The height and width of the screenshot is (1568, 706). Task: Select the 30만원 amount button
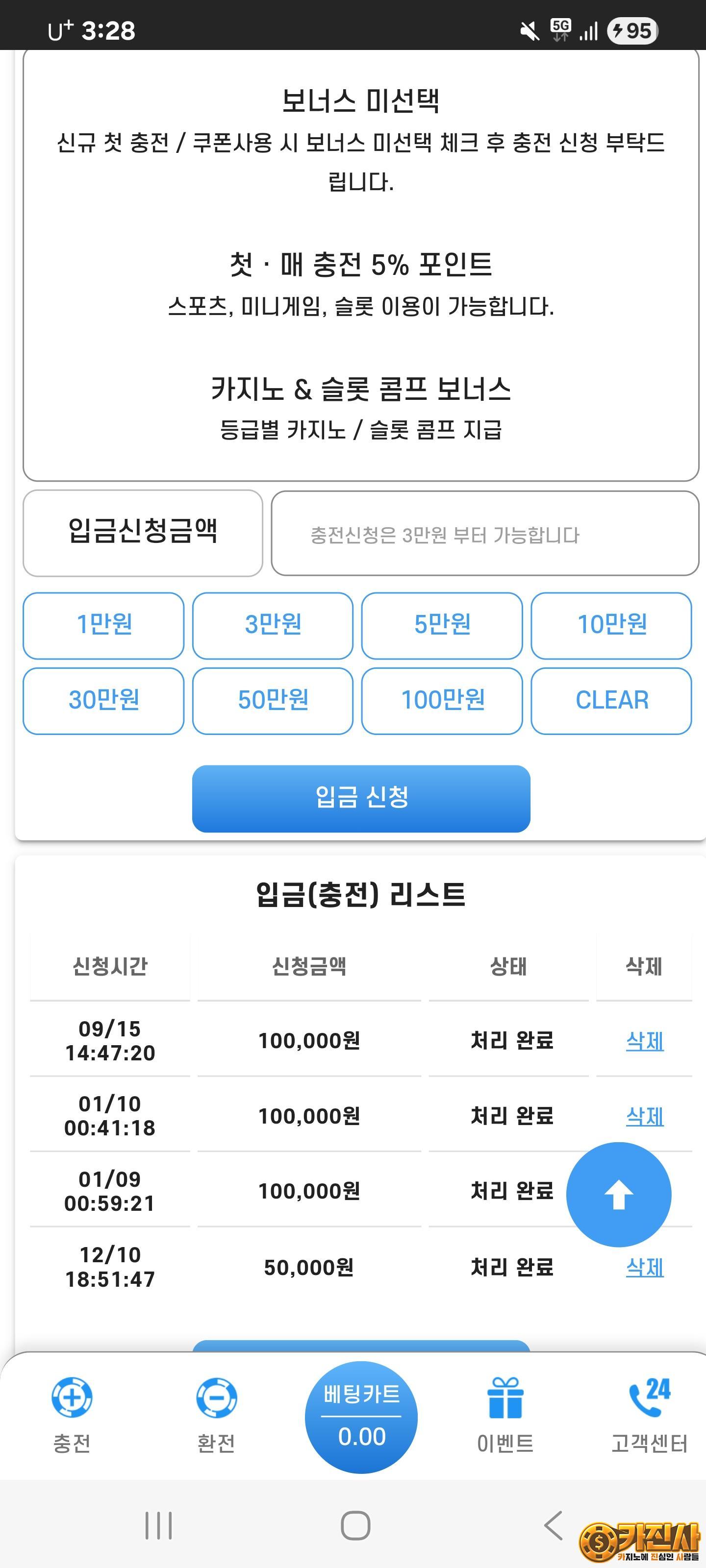[x=103, y=701]
